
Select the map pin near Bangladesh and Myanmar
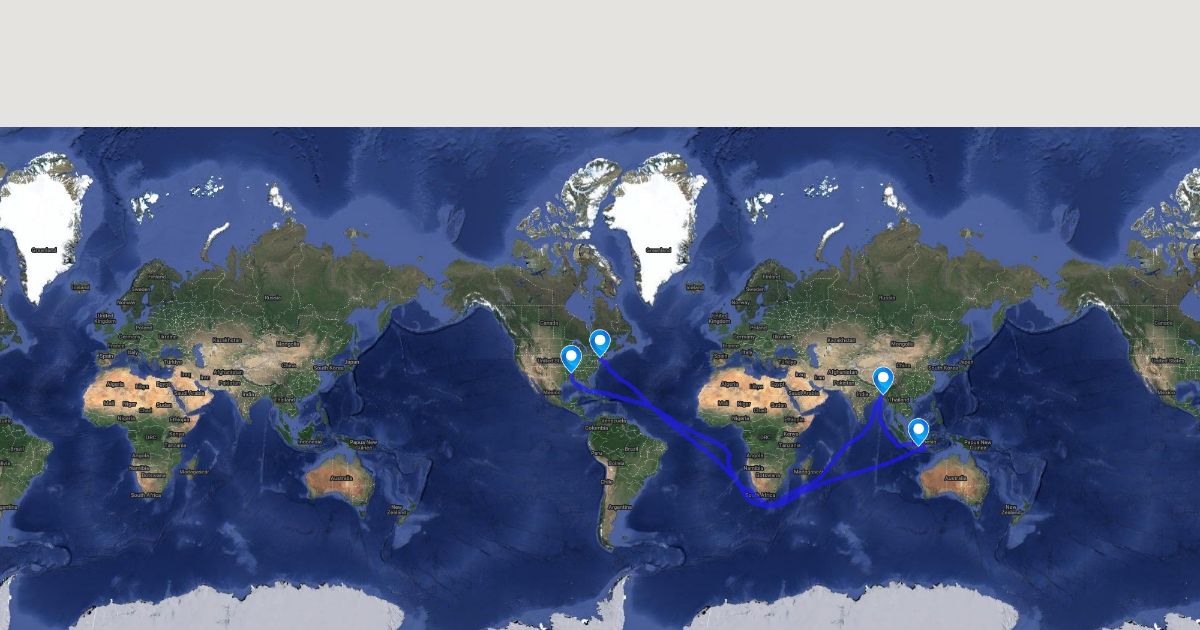tap(883, 380)
